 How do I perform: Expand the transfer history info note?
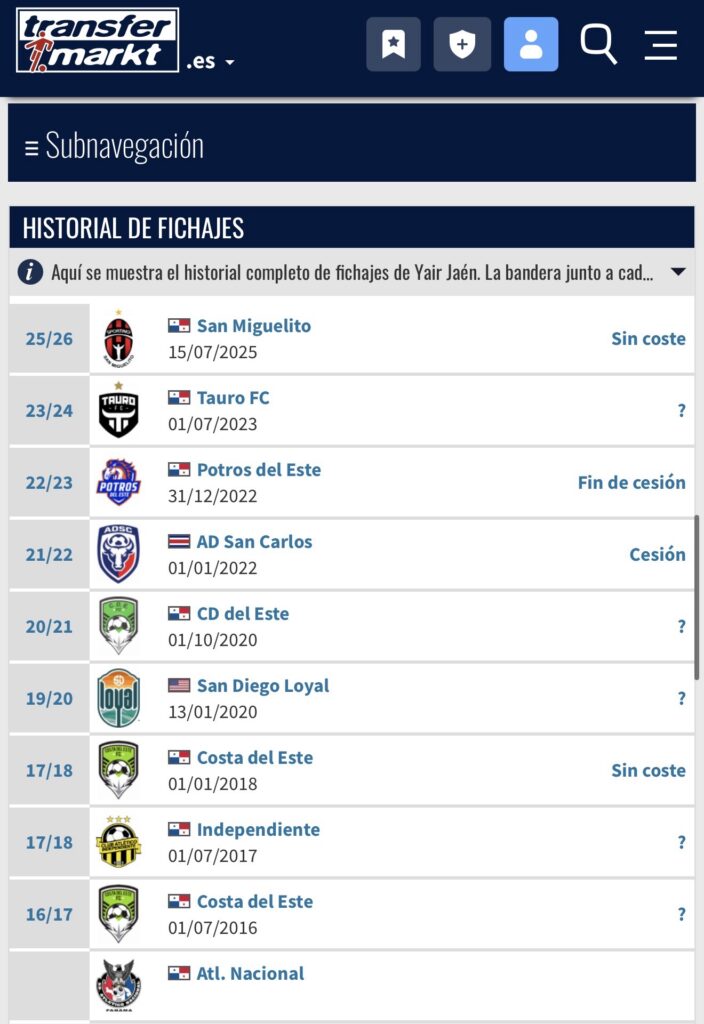(x=677, y=272)
